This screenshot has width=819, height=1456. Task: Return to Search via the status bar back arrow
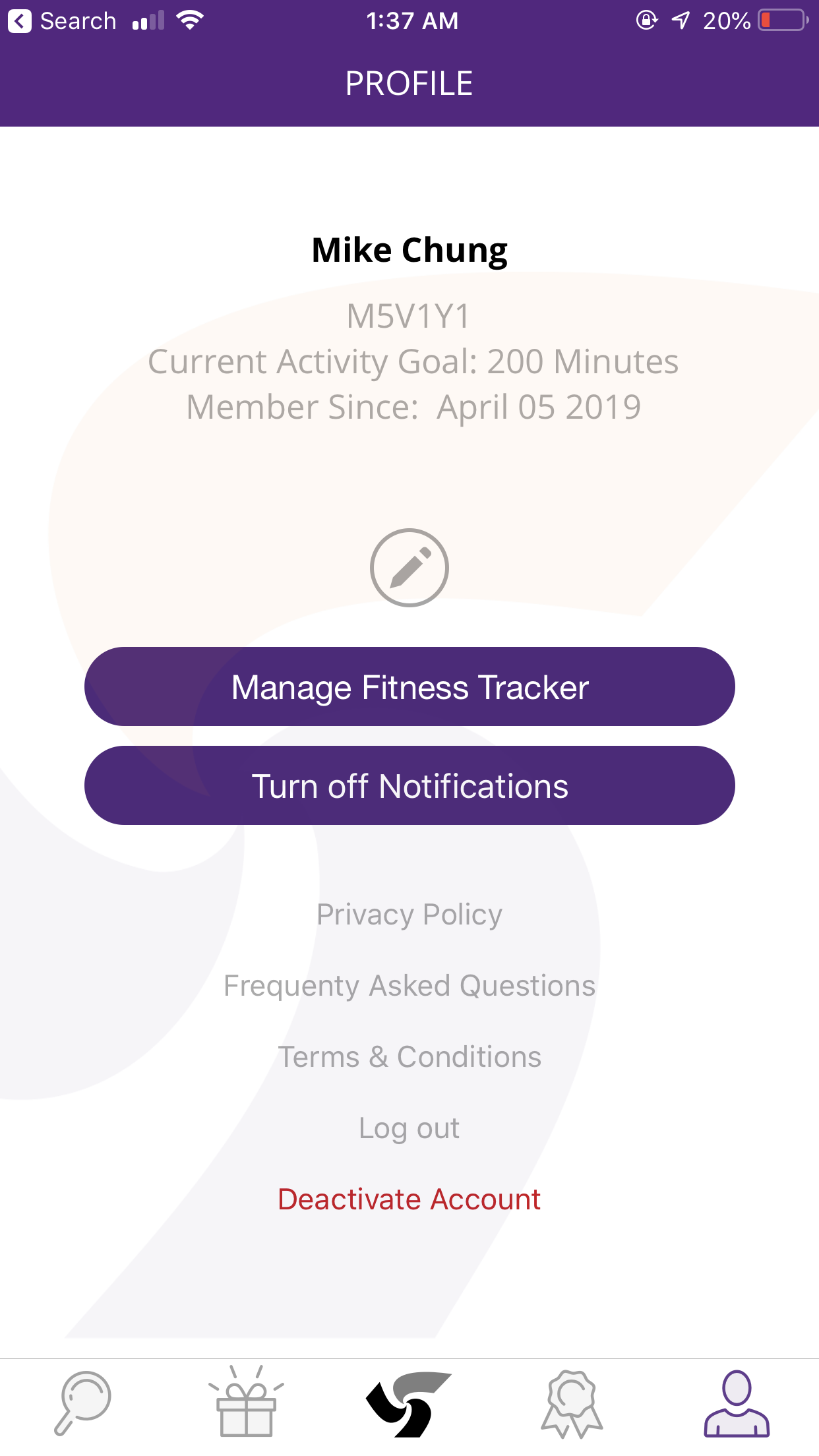coord(62,21)
